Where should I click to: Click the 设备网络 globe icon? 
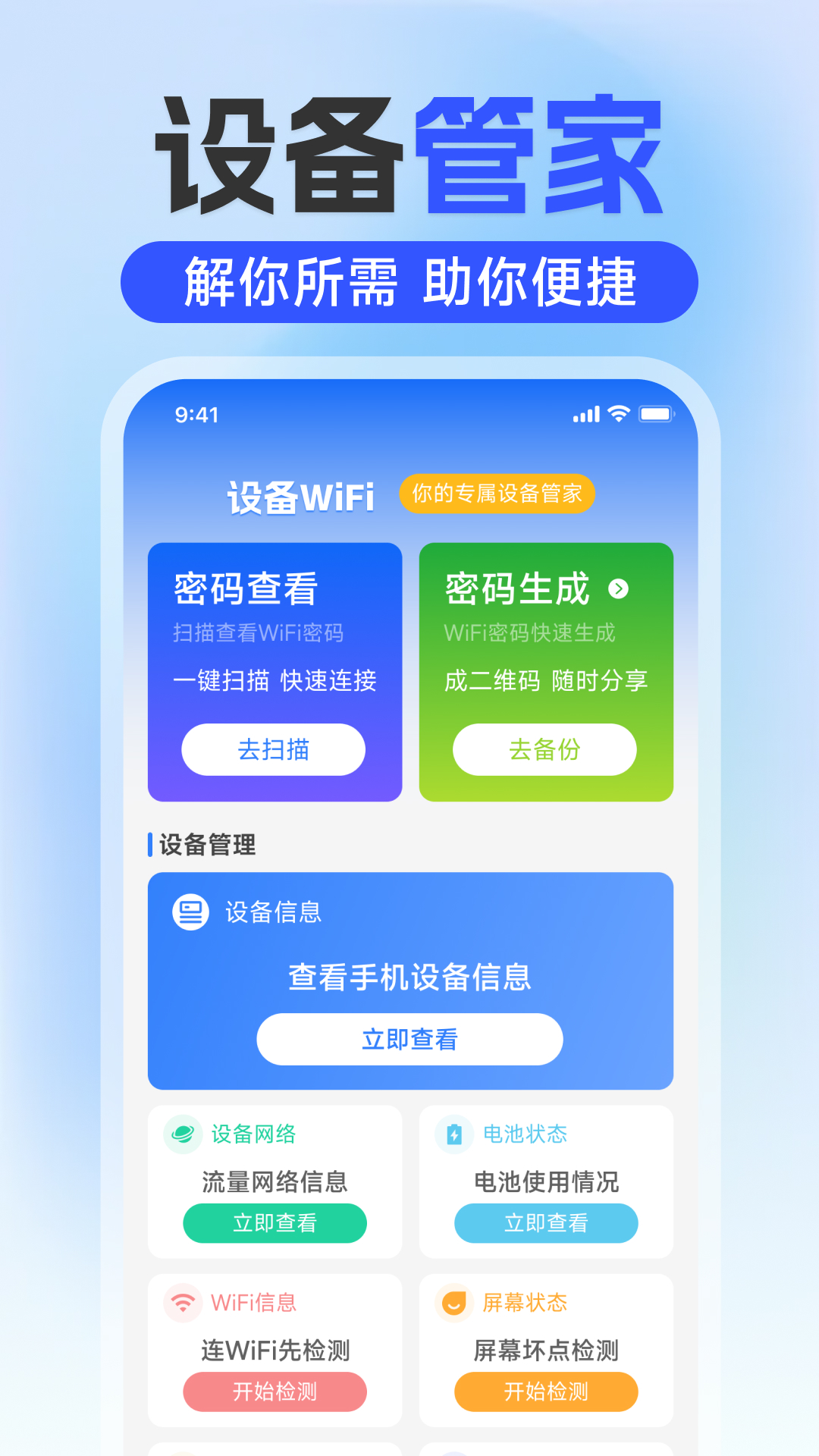(x=182, y=1134)
